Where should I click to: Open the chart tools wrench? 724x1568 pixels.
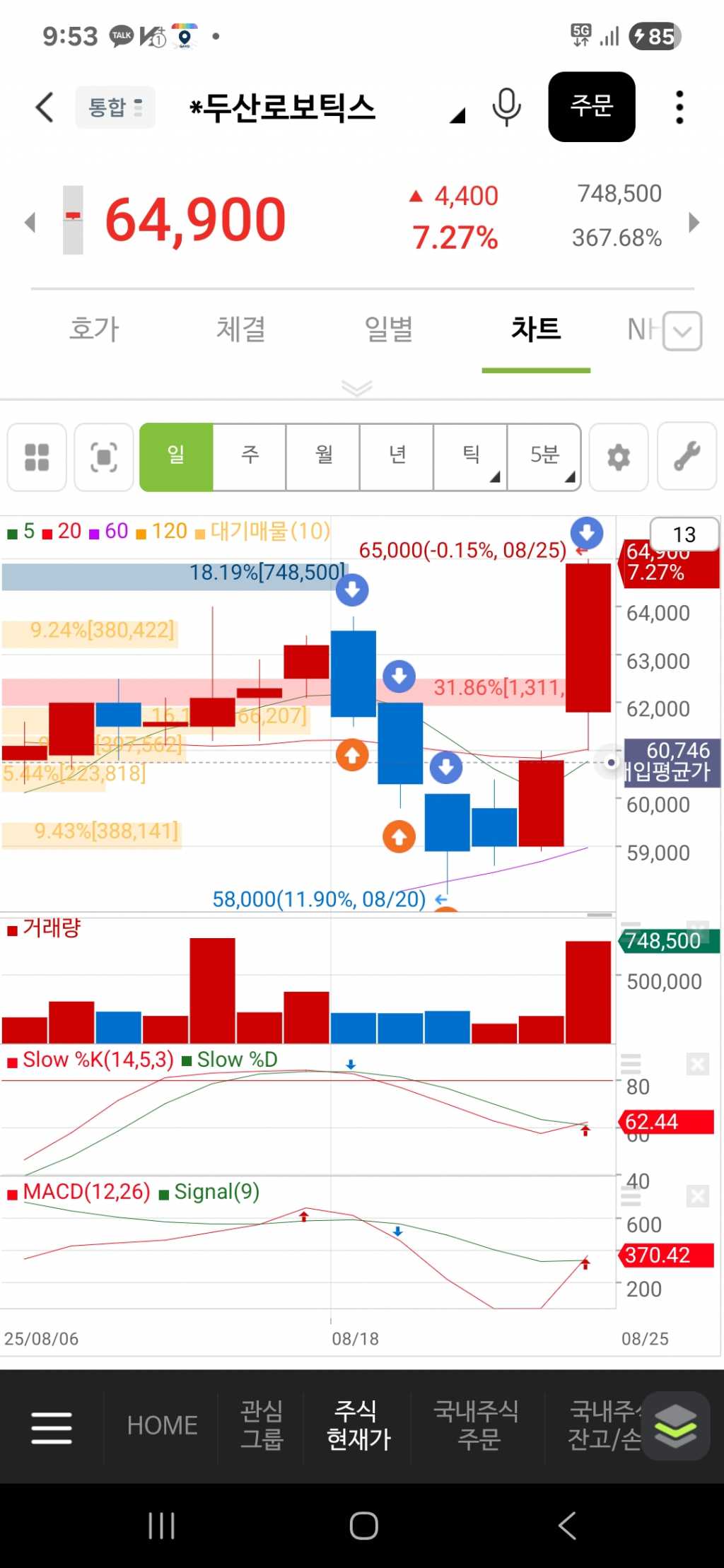pos(687,457)
